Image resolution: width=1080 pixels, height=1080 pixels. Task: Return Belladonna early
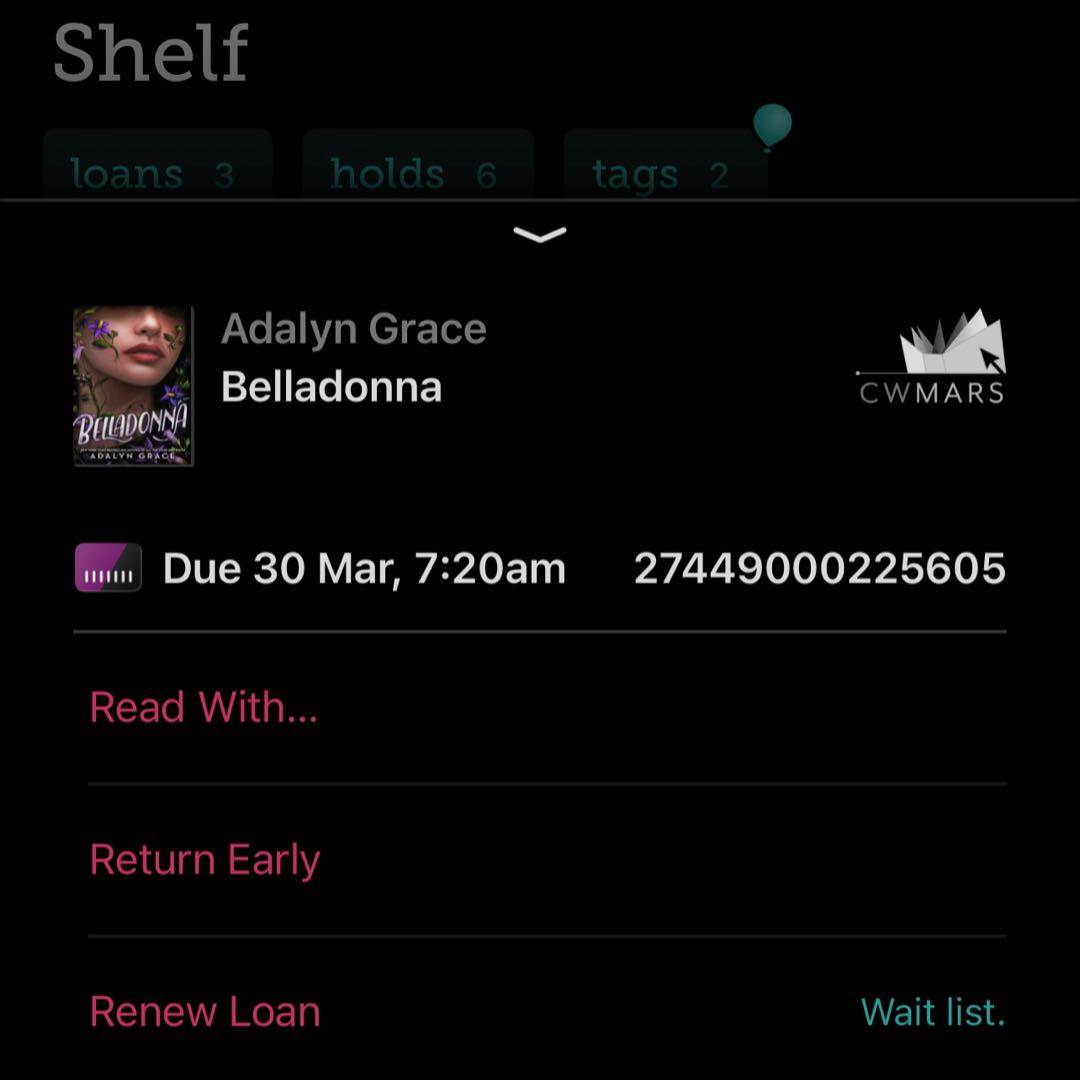(x=205, y=860)
